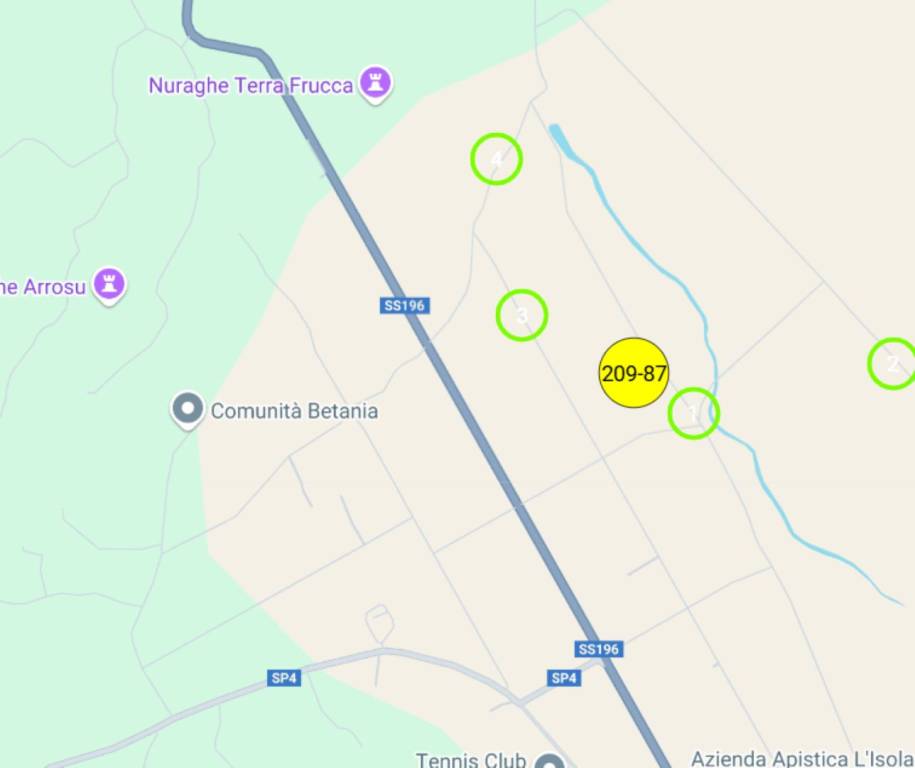This screenshot has width=915, height=768.
Task: Select green circle marker number 3
Action: point(522,316)
